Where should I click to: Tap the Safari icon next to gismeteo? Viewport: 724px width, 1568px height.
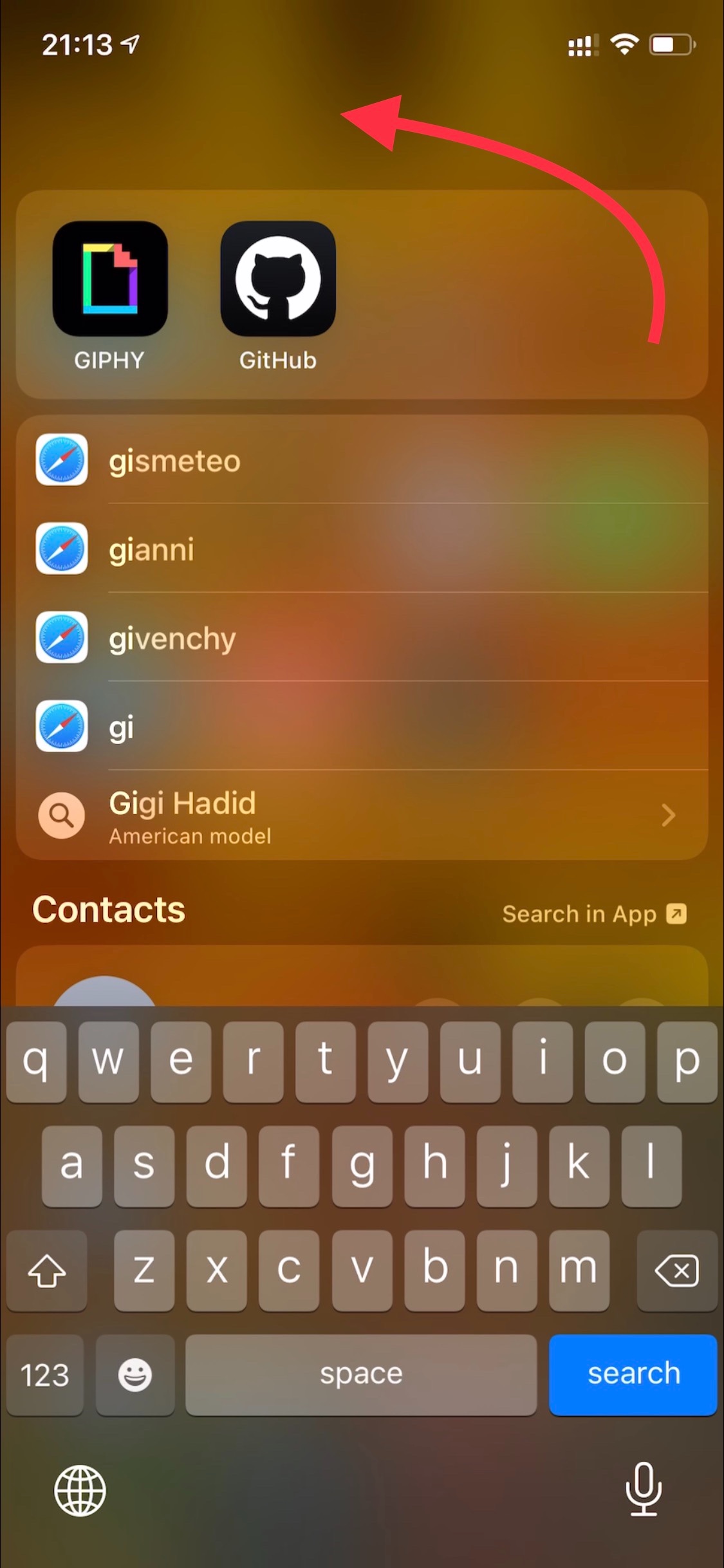point(61,461)
